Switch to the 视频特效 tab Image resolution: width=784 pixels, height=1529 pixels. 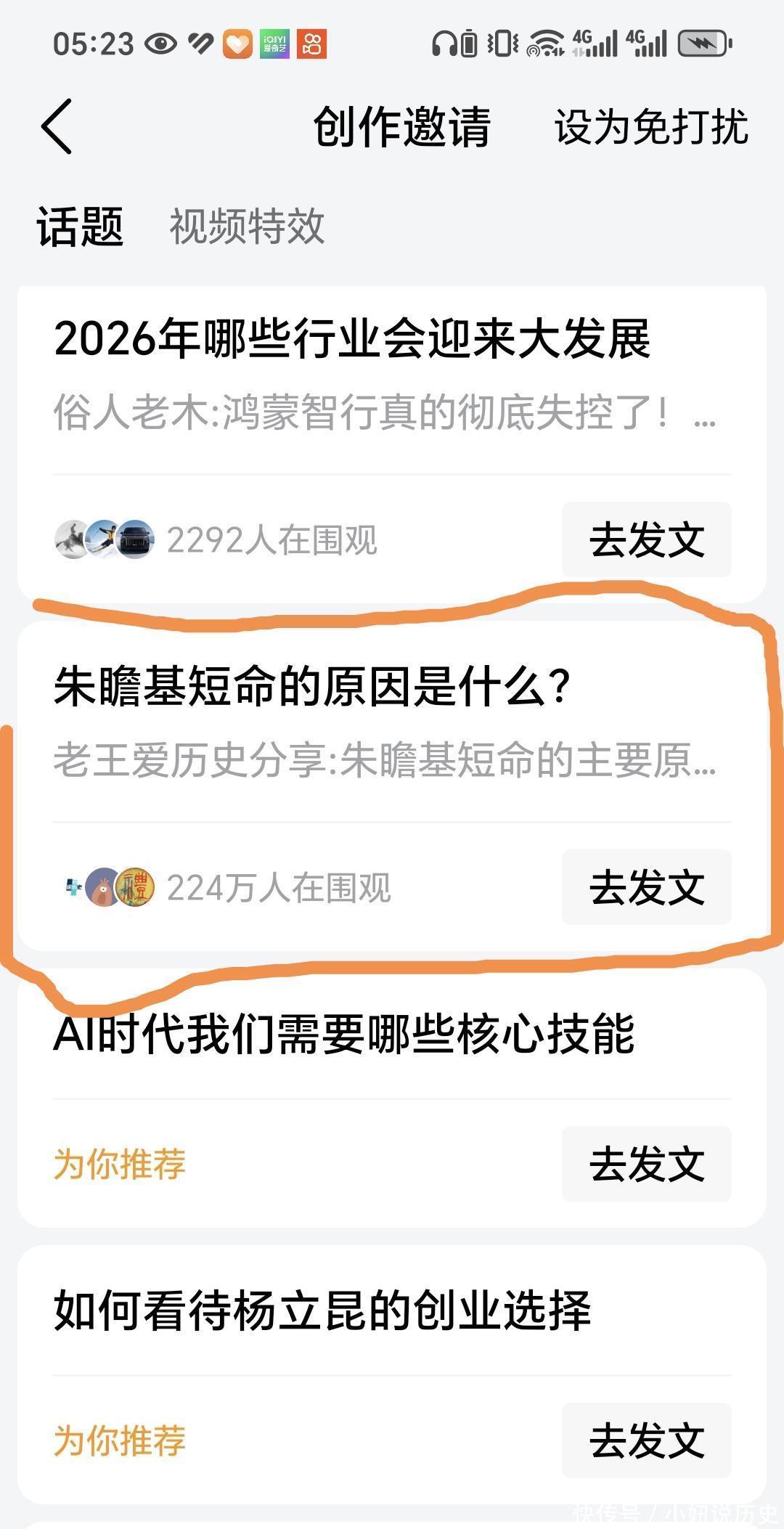[247, 227]
